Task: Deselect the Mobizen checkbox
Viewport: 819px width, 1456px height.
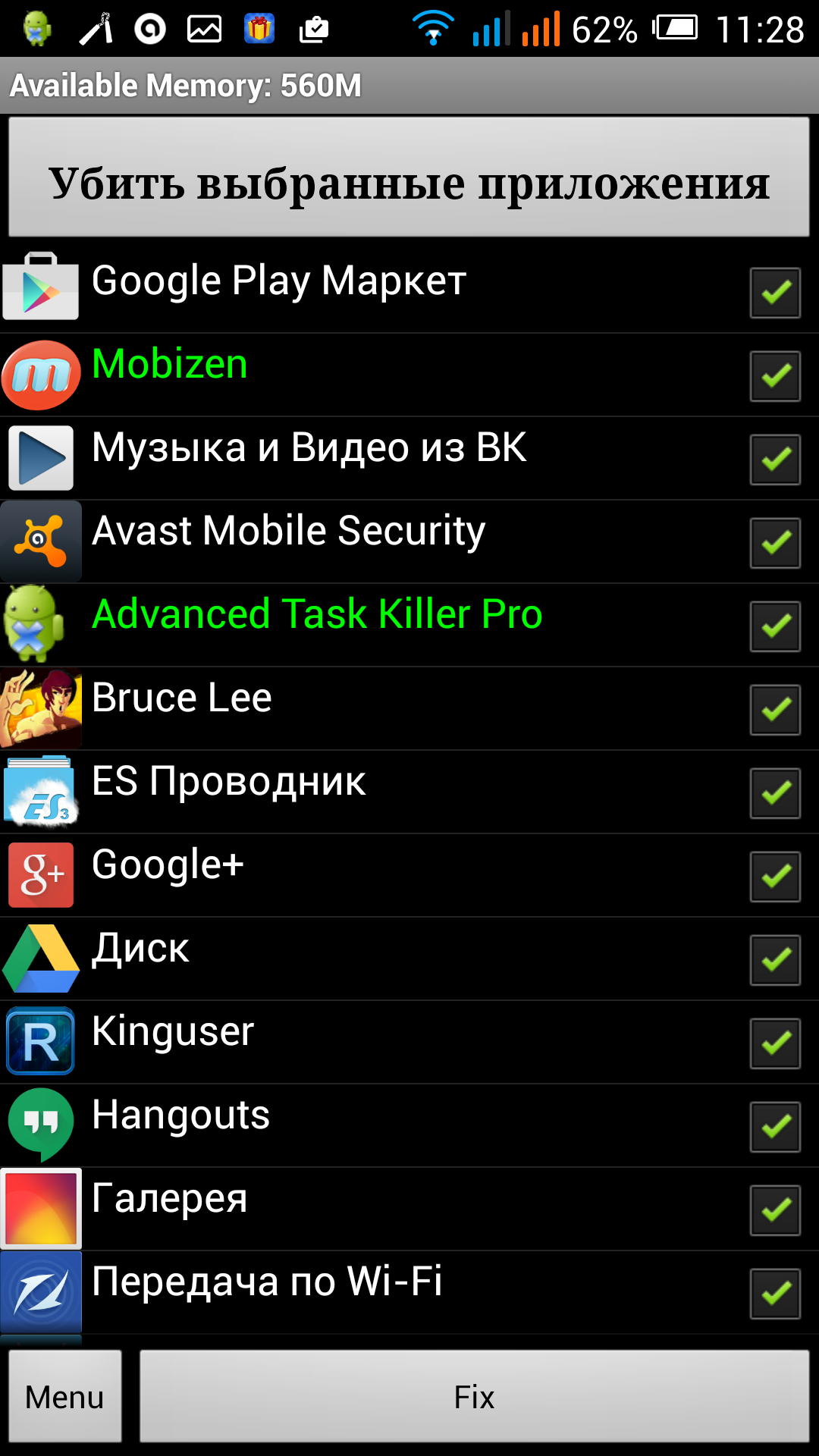Action: pyautogui.click(x=775, y=376)
